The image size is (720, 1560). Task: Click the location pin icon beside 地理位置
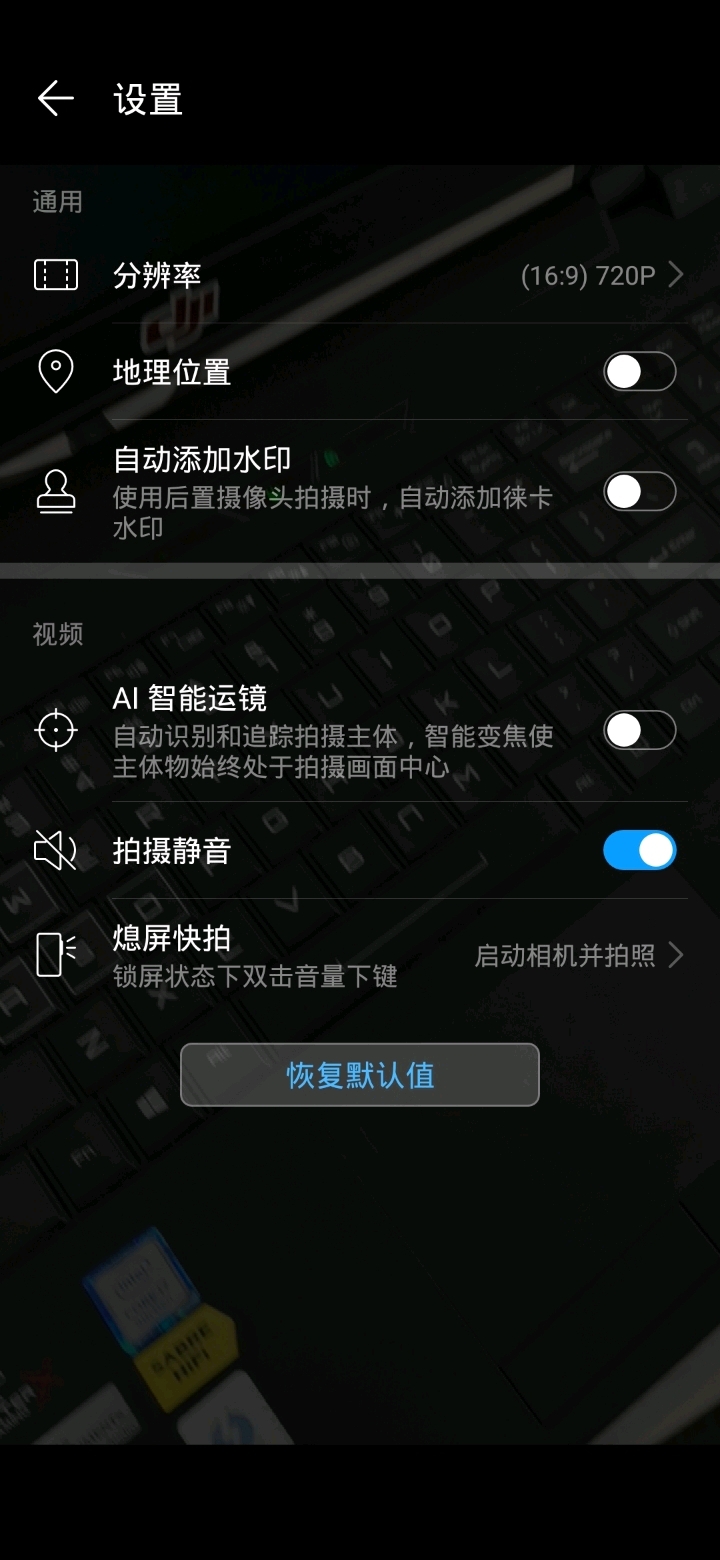pos(57,371)
